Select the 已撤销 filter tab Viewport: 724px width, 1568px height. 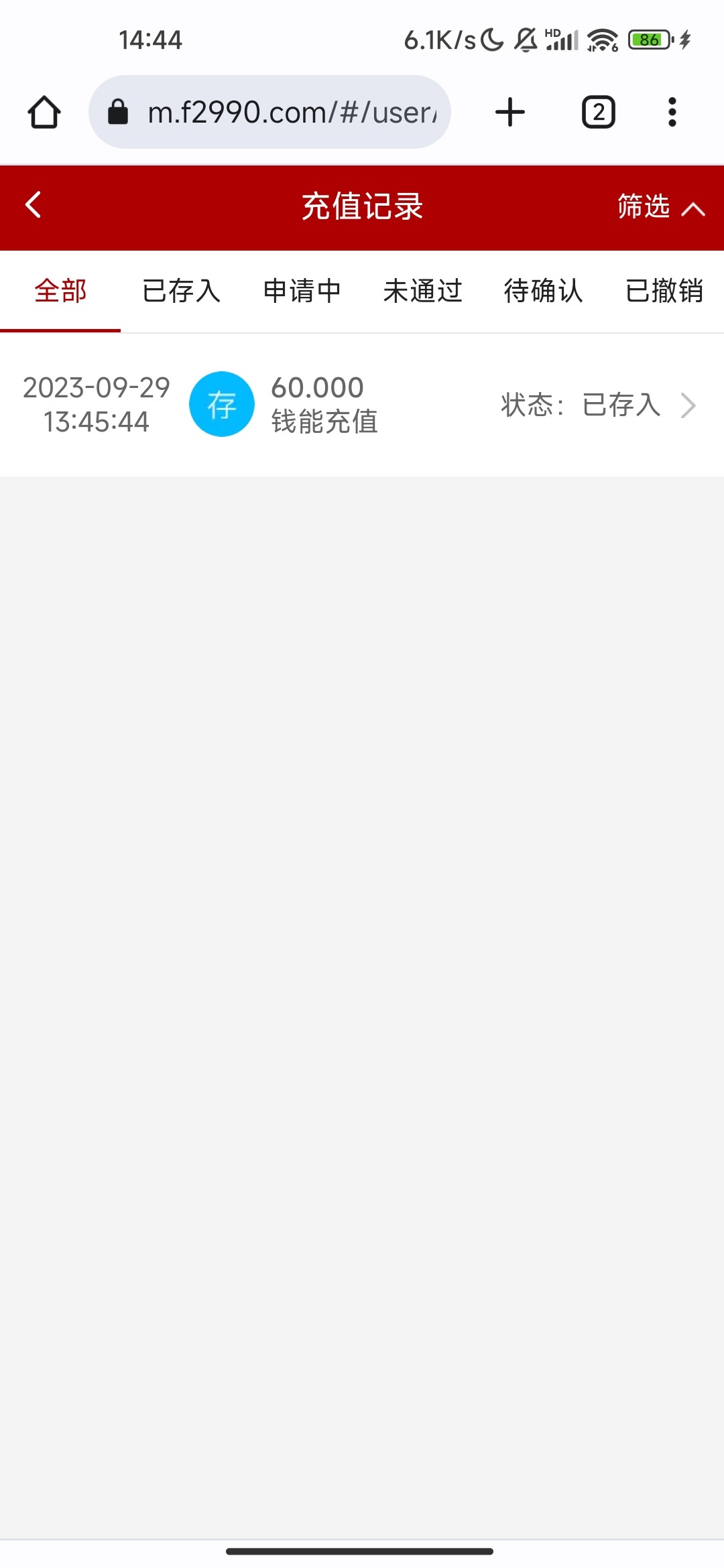pos(664,291)
